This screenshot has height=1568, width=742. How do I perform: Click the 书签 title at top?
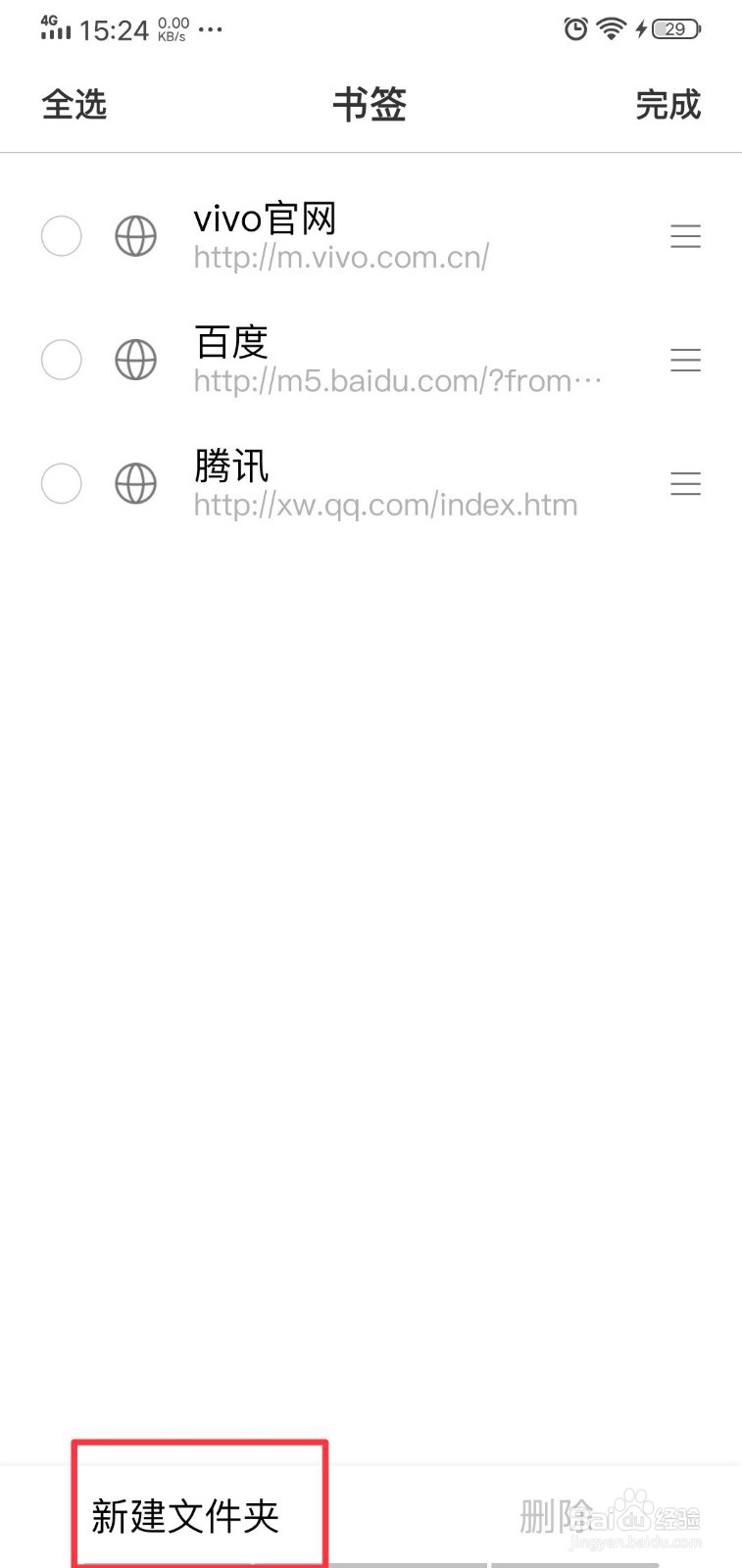(371, 105)
